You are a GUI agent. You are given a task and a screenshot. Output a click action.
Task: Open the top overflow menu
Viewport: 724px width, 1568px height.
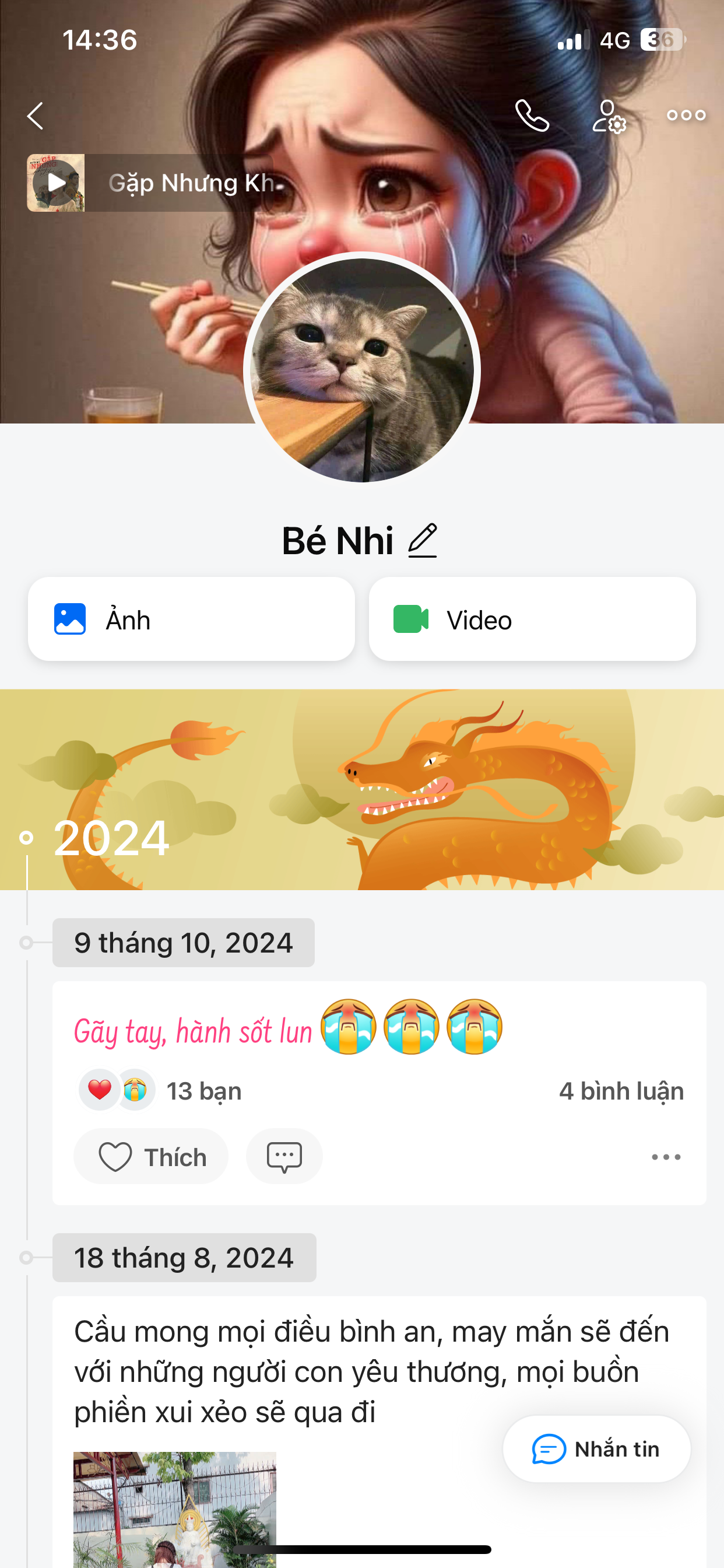[x=686, y=116]
